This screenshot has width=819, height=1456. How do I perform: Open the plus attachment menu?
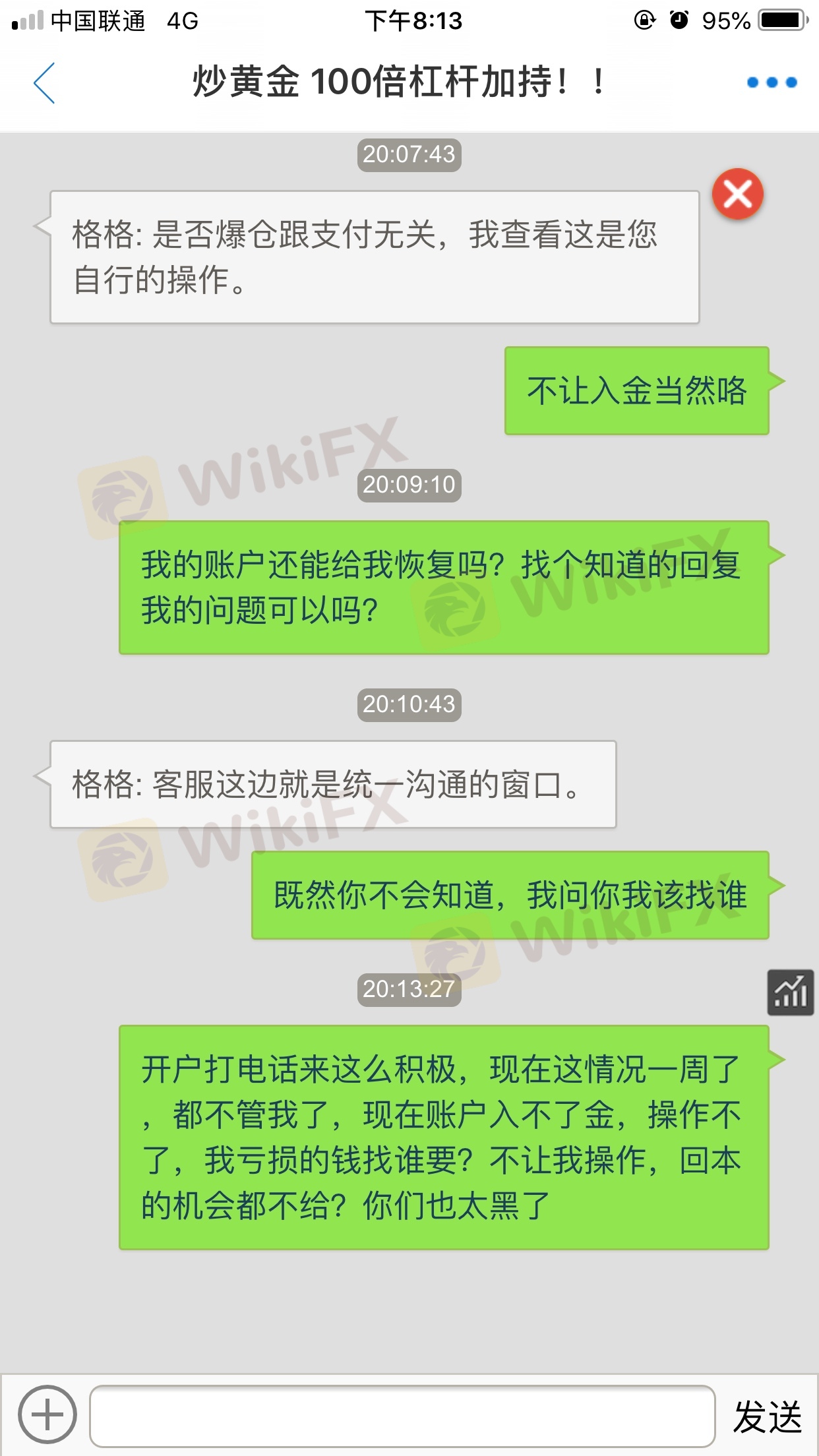click(47, 1414)
